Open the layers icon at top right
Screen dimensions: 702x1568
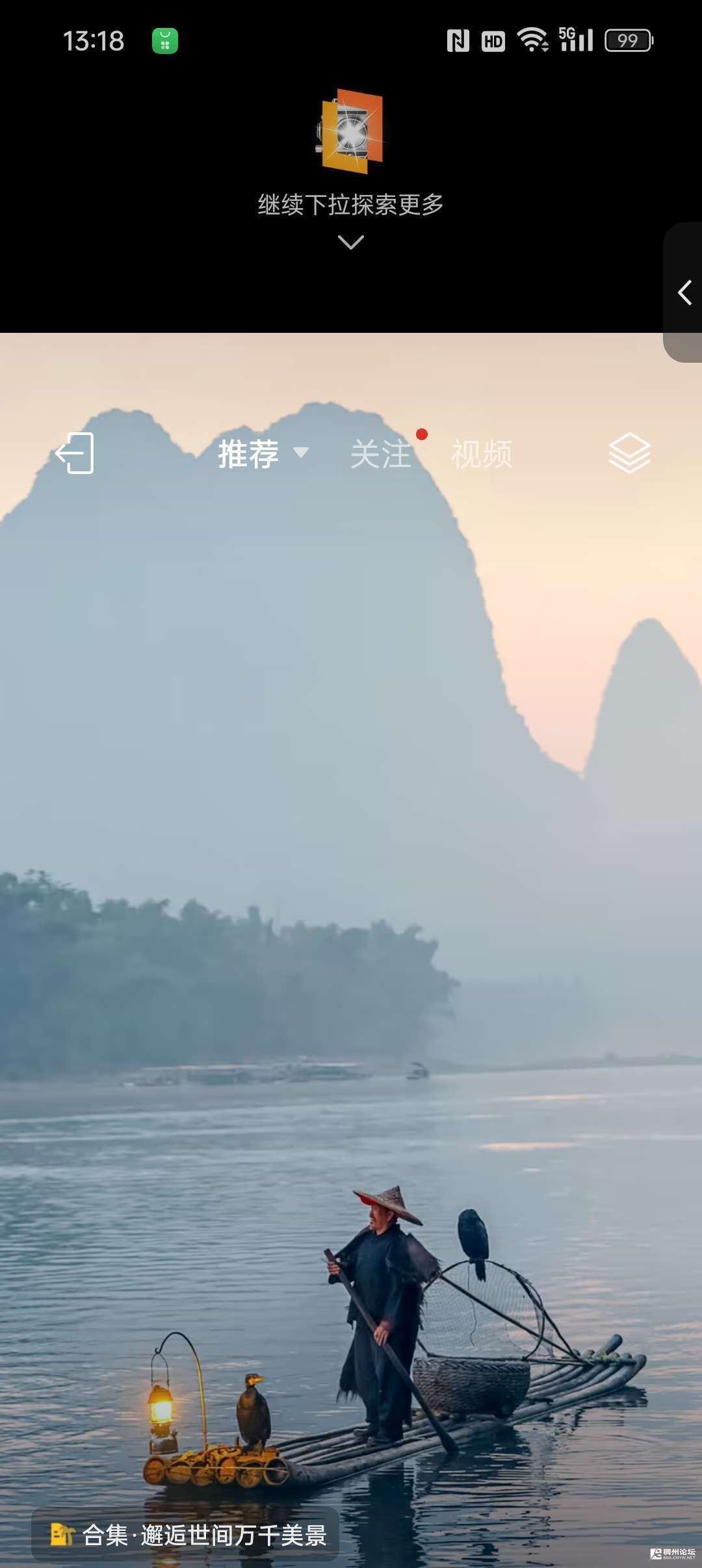(x=629, y=453)
